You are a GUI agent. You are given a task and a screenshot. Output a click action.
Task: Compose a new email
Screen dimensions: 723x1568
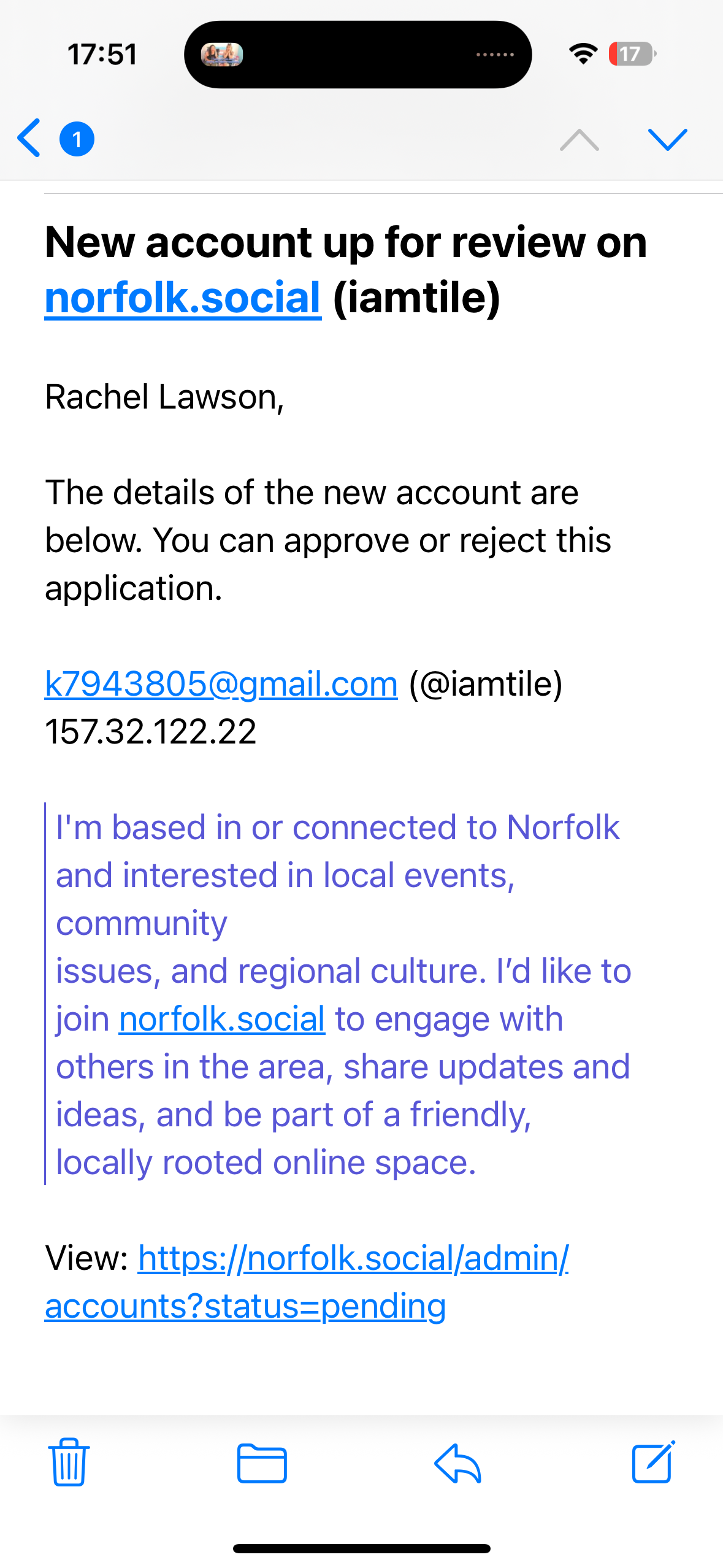pos(654,1462)
